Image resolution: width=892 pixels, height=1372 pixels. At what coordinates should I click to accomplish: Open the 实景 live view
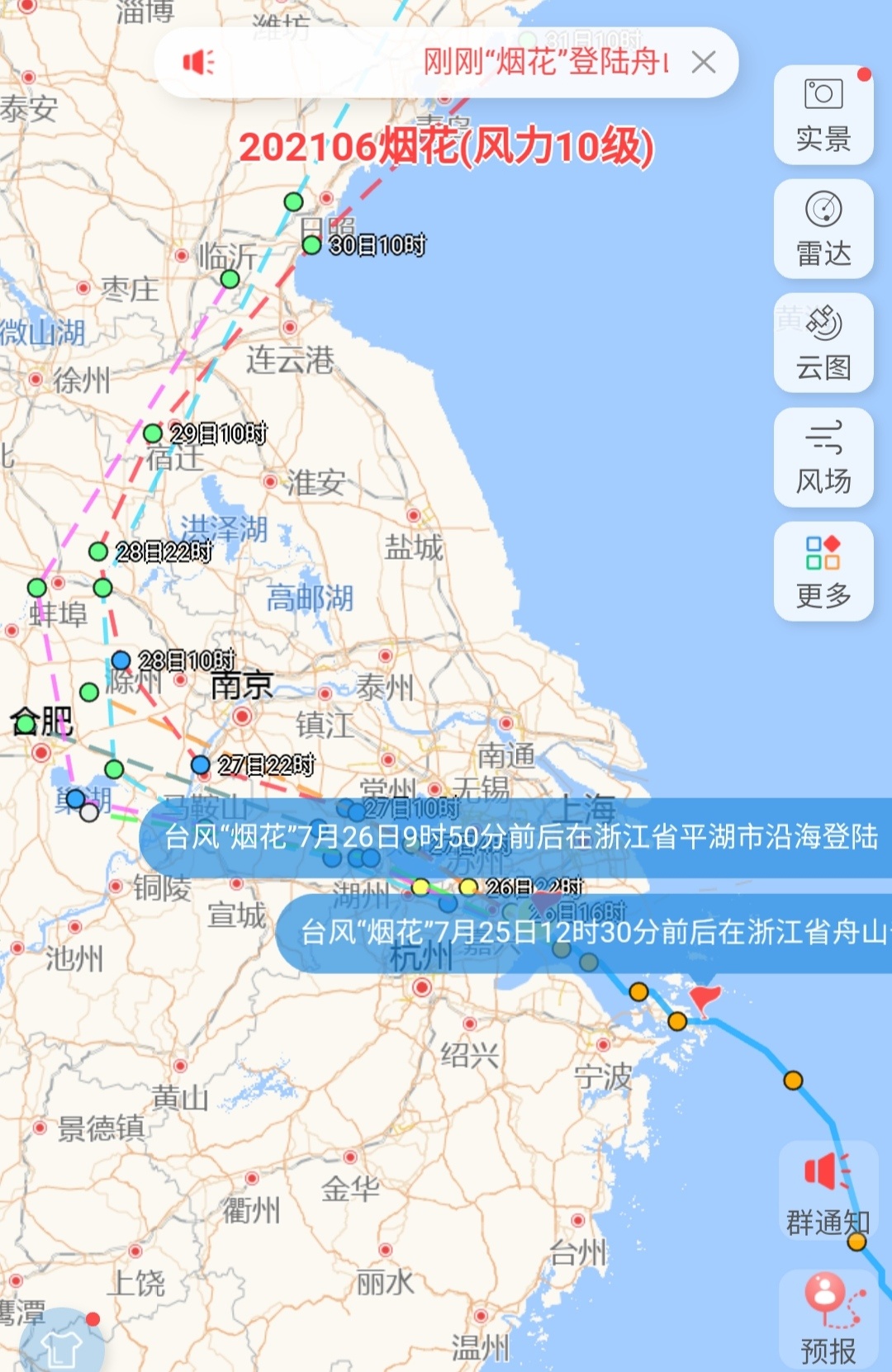[823, 115]
